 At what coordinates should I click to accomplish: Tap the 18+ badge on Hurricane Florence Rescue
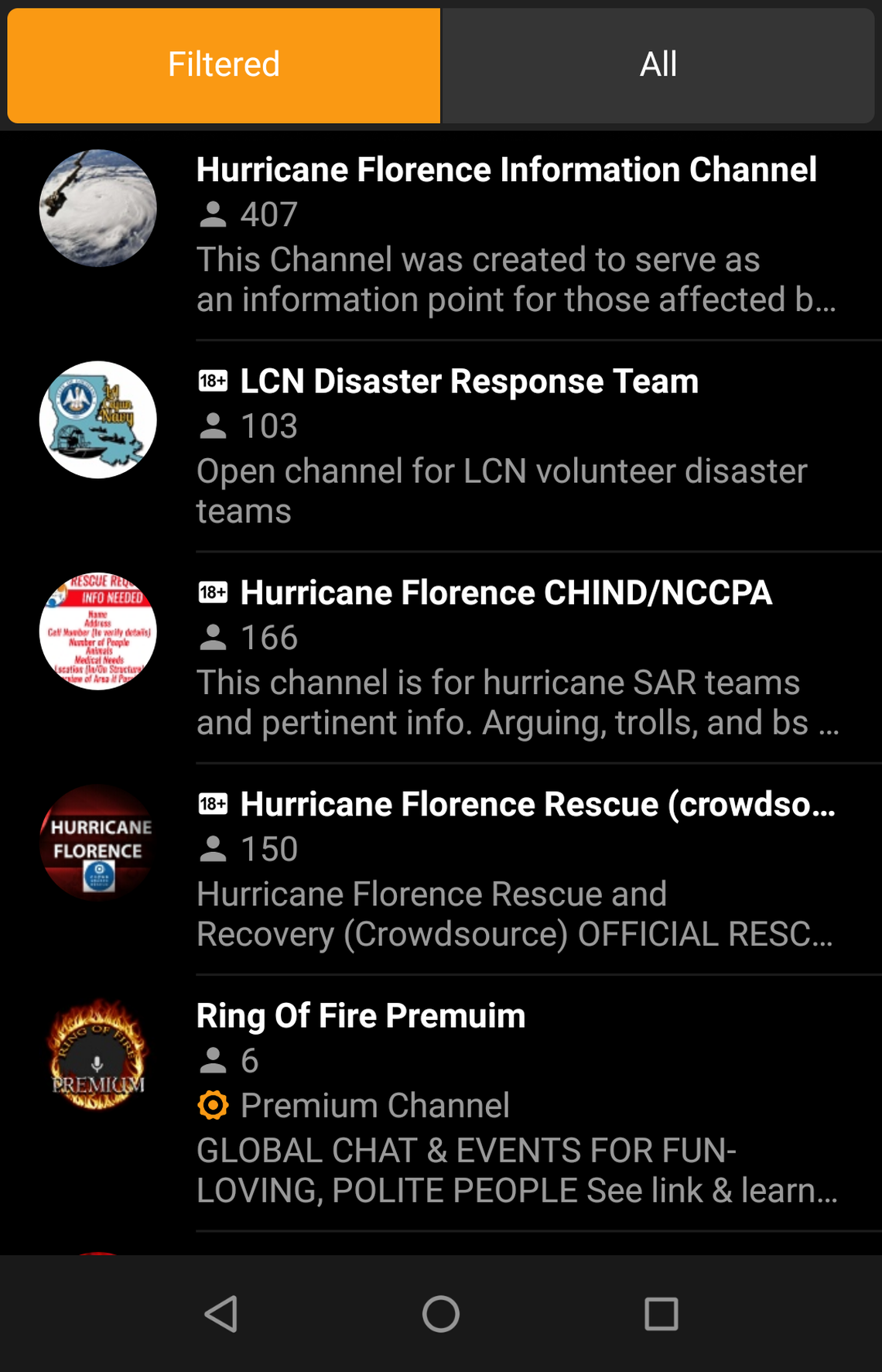(x=212, y=805)
